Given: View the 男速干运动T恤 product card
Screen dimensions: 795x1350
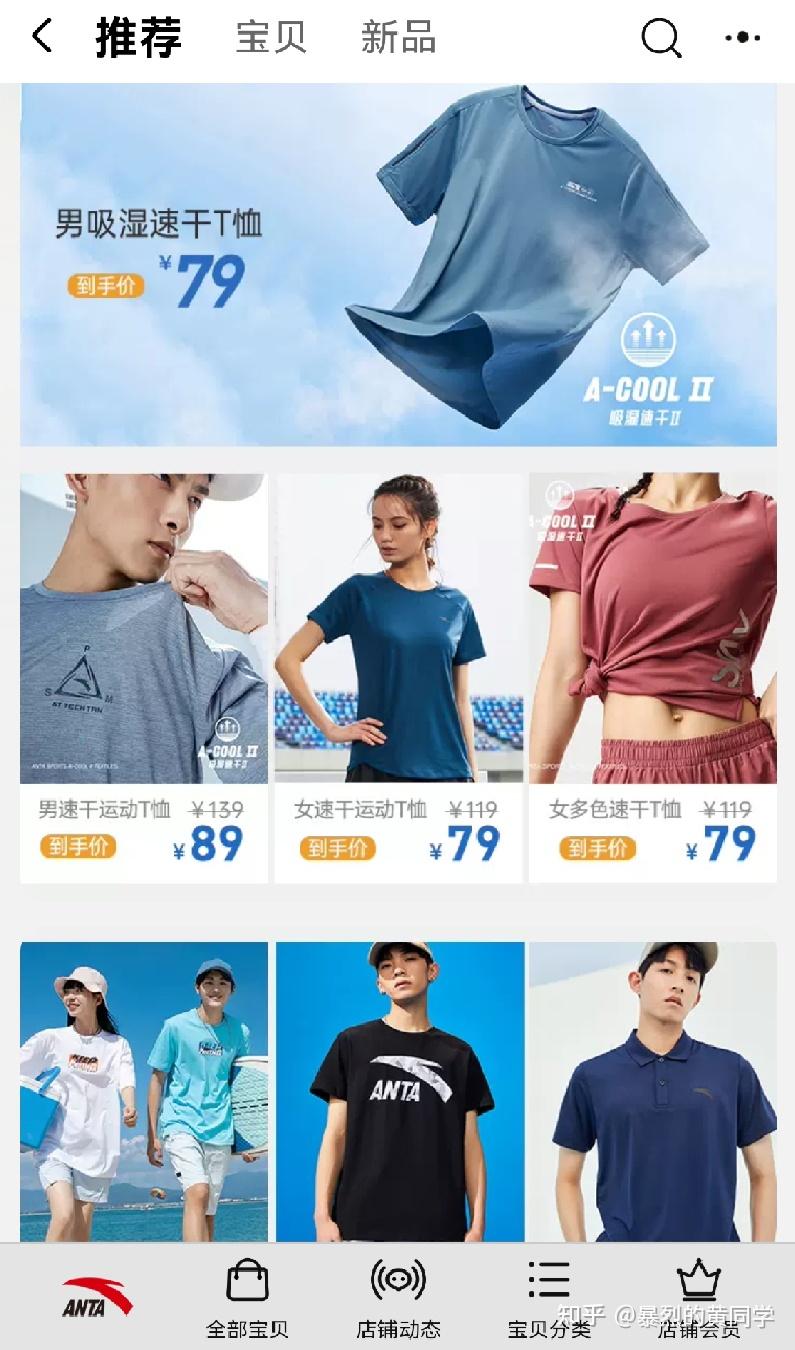Looking at the screenshot, I should coord(144,678).
